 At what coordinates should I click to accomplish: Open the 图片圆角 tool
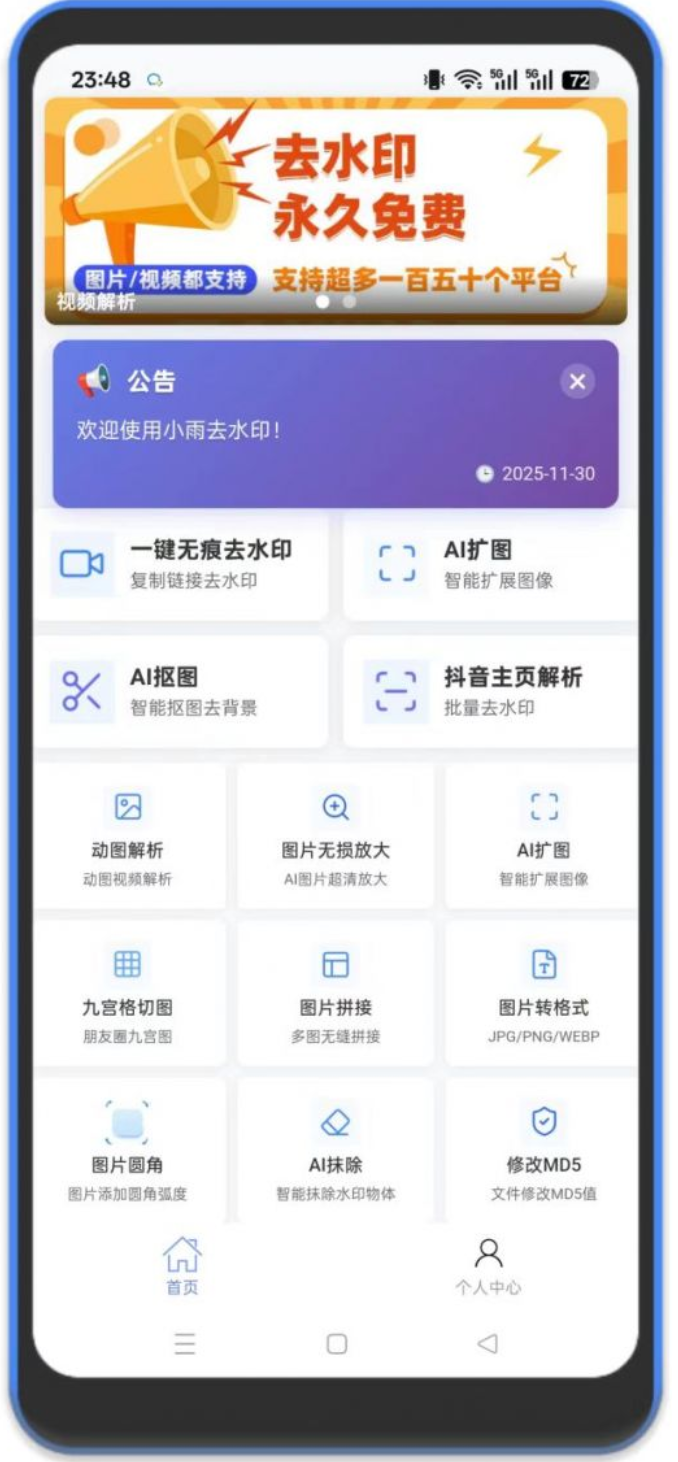[x=128, y=1149]
